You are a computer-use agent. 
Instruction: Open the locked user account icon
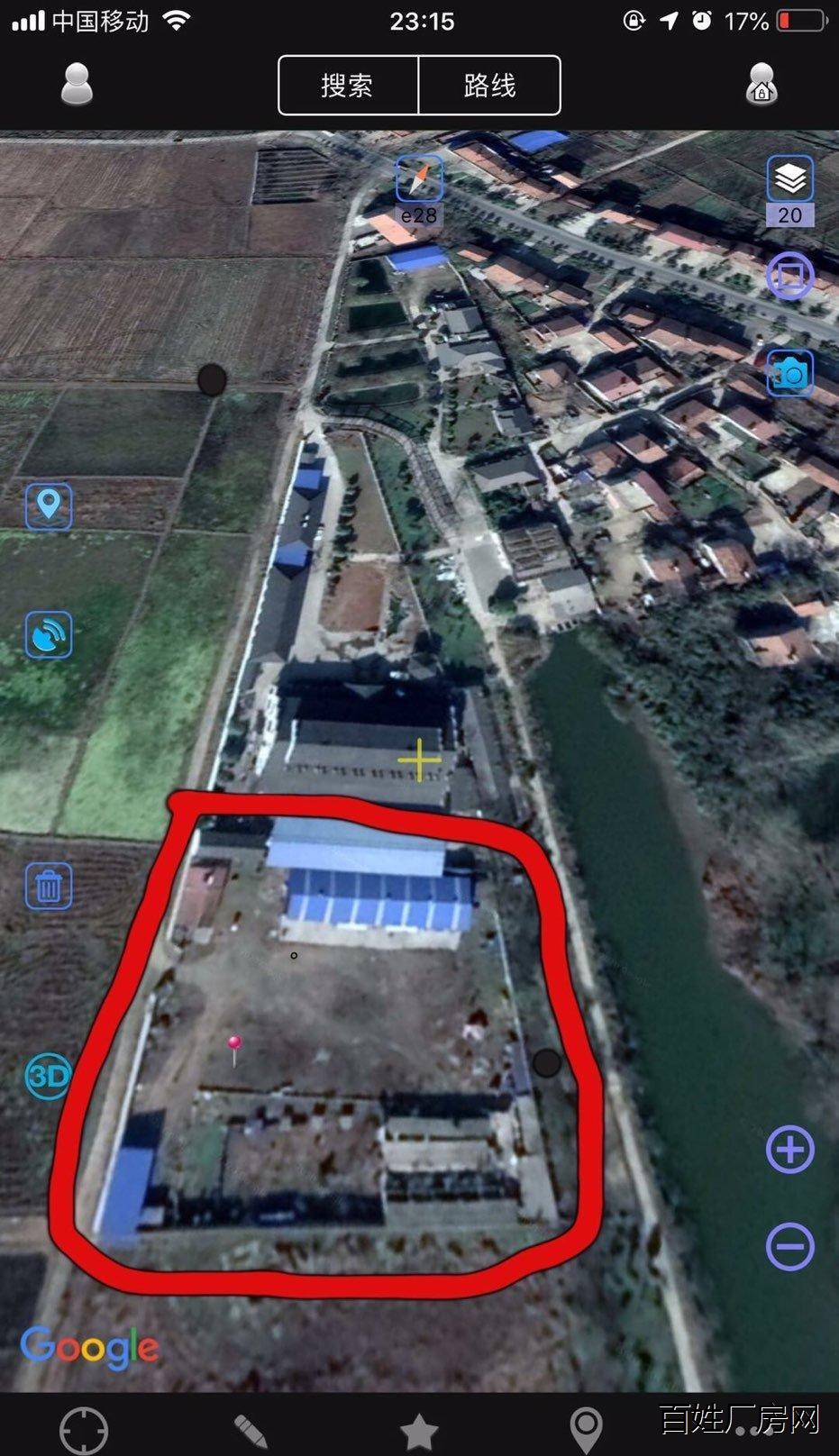pyautogui.click(x=761, y=84)
